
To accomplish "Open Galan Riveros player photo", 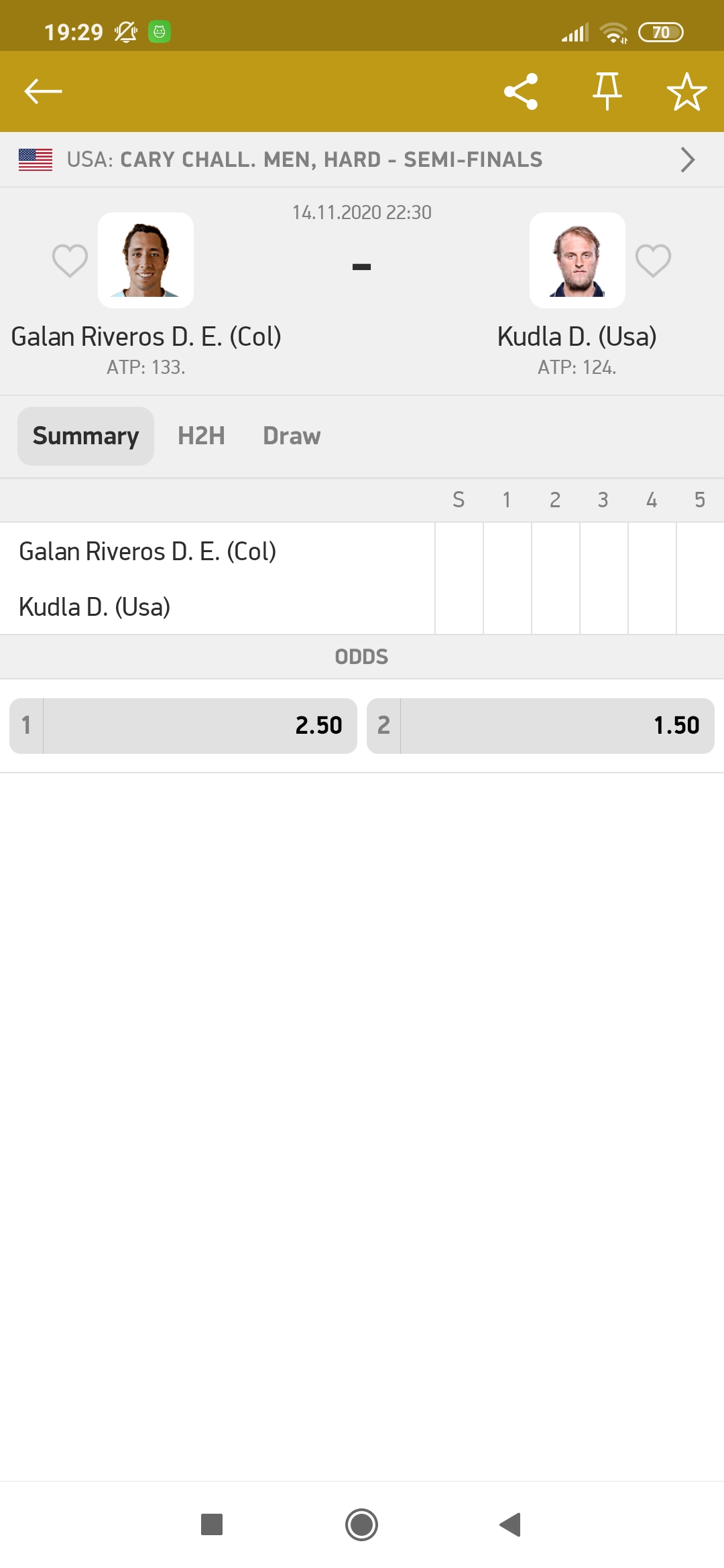I will [145, 261].
